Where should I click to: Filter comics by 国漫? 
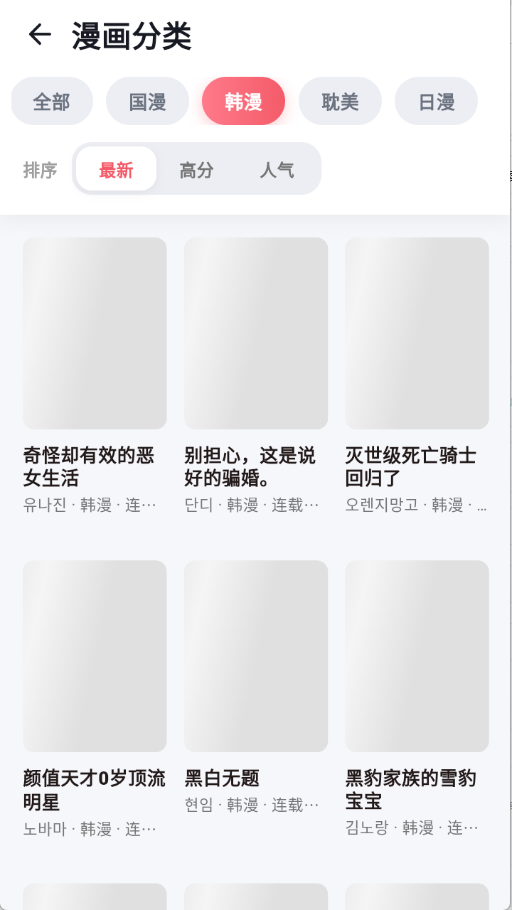pyautogui.click(x=147, y=101)
